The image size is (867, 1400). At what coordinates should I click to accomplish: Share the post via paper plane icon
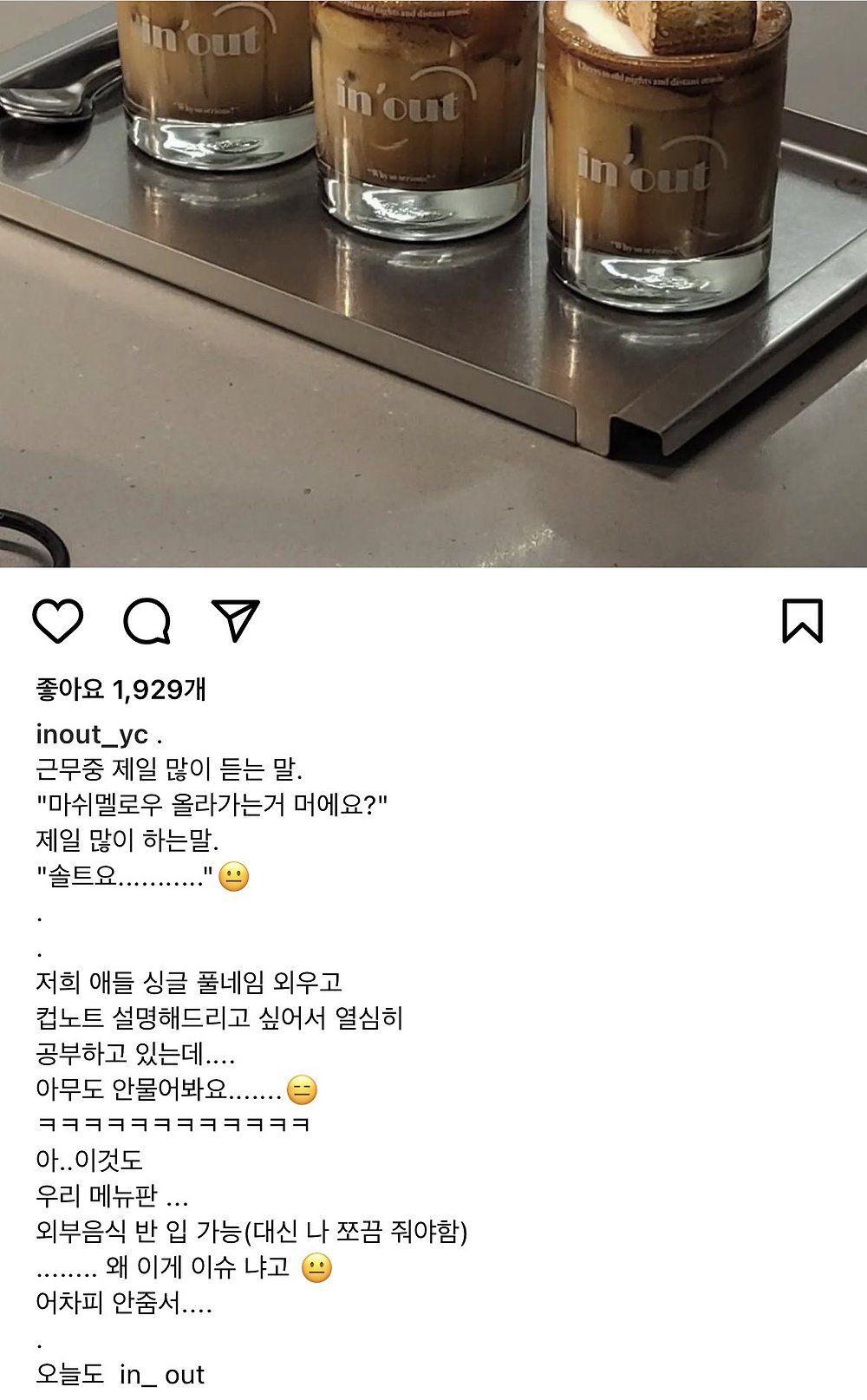236,619
